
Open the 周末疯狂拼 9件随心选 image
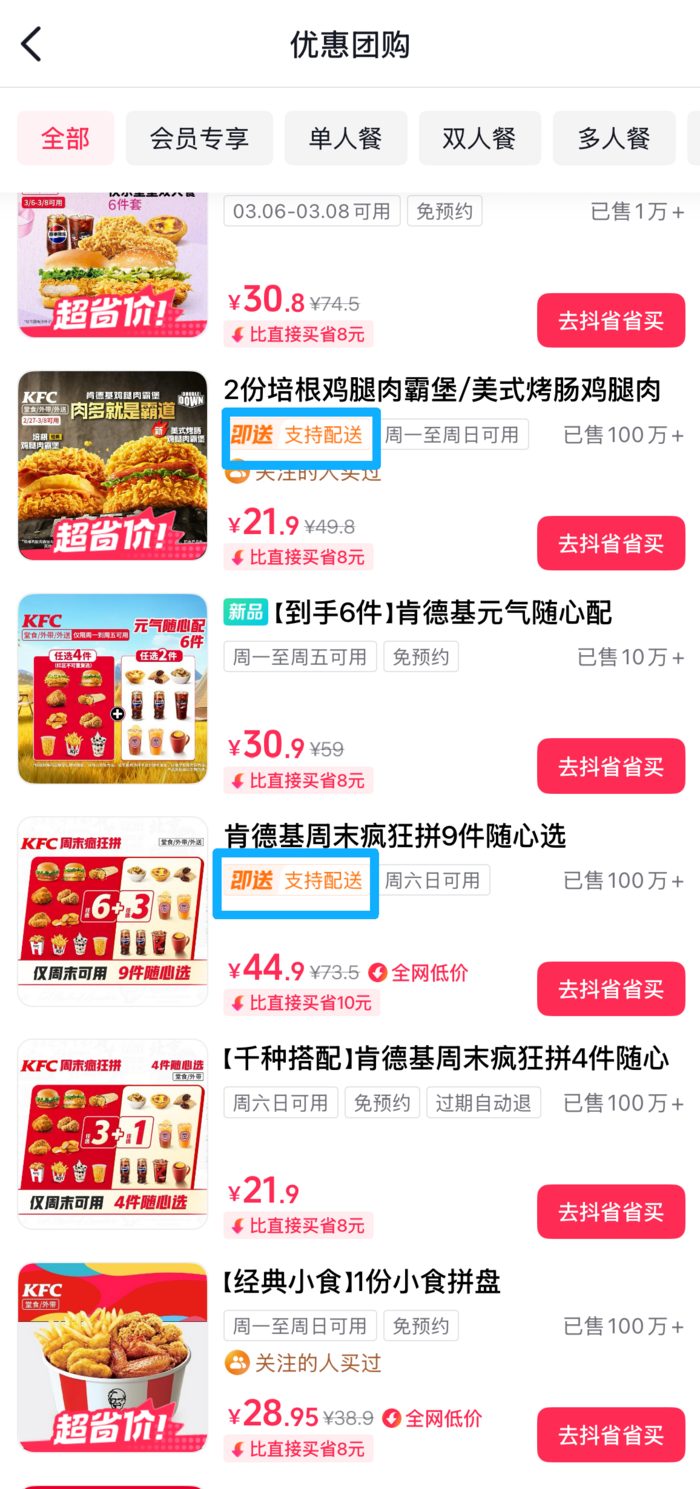click(x=112, y=911)
